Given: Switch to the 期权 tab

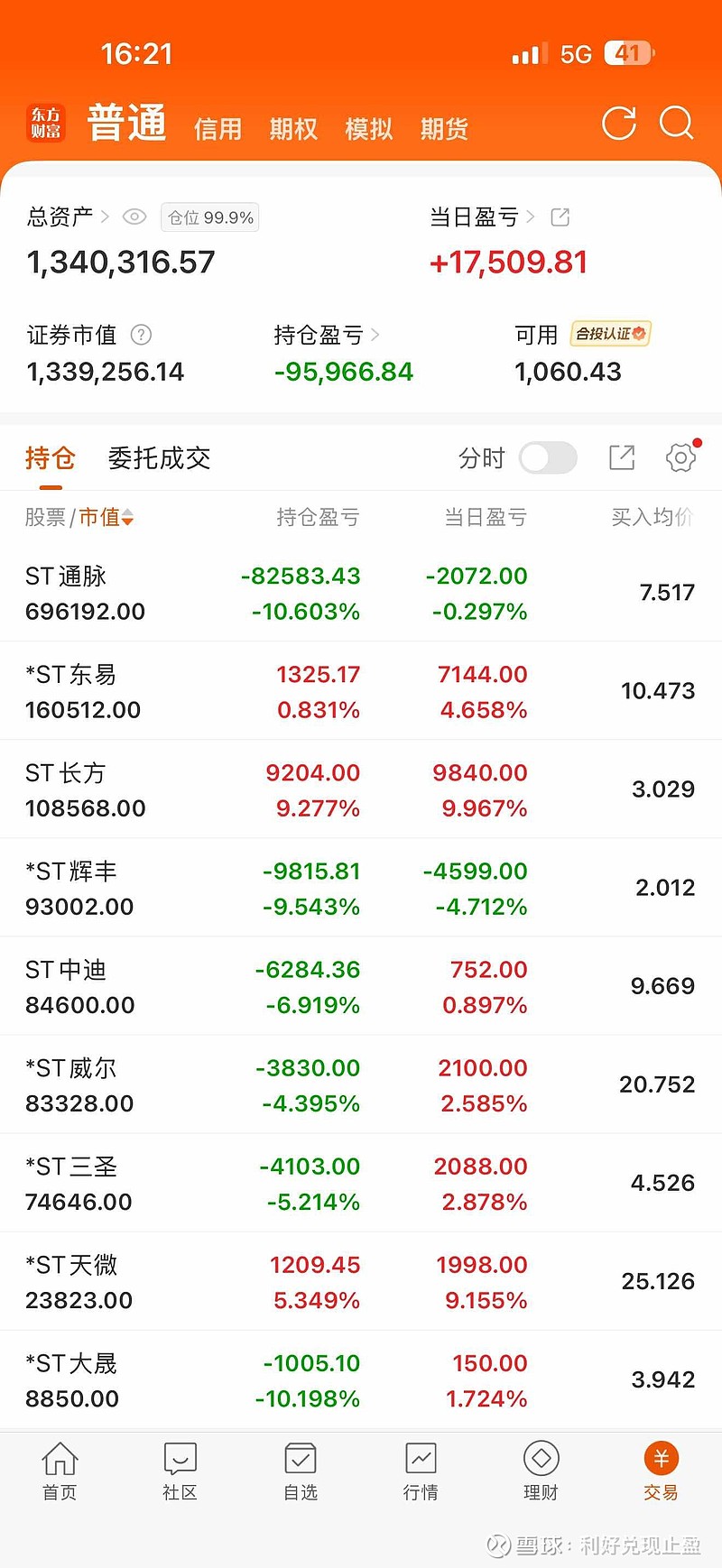Looking at the screenshot, I should (293, 129).
